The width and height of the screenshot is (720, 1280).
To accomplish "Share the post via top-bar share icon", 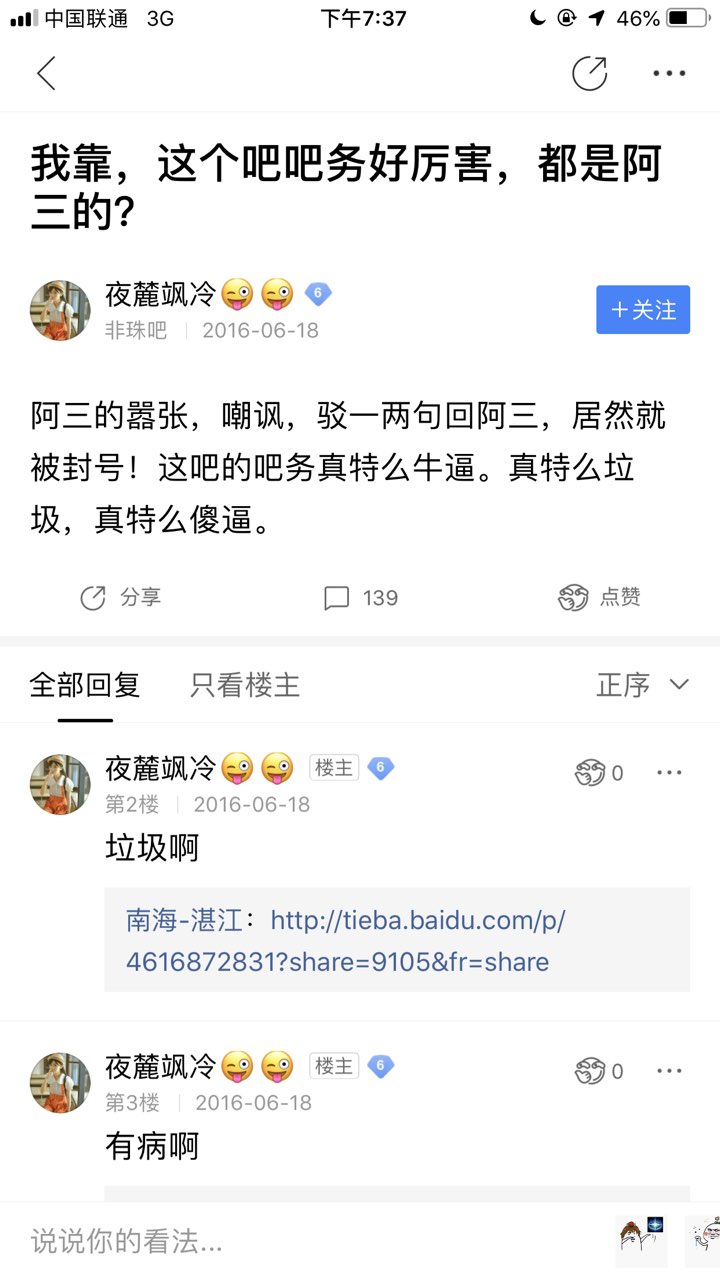I will (x=589, y=73).
